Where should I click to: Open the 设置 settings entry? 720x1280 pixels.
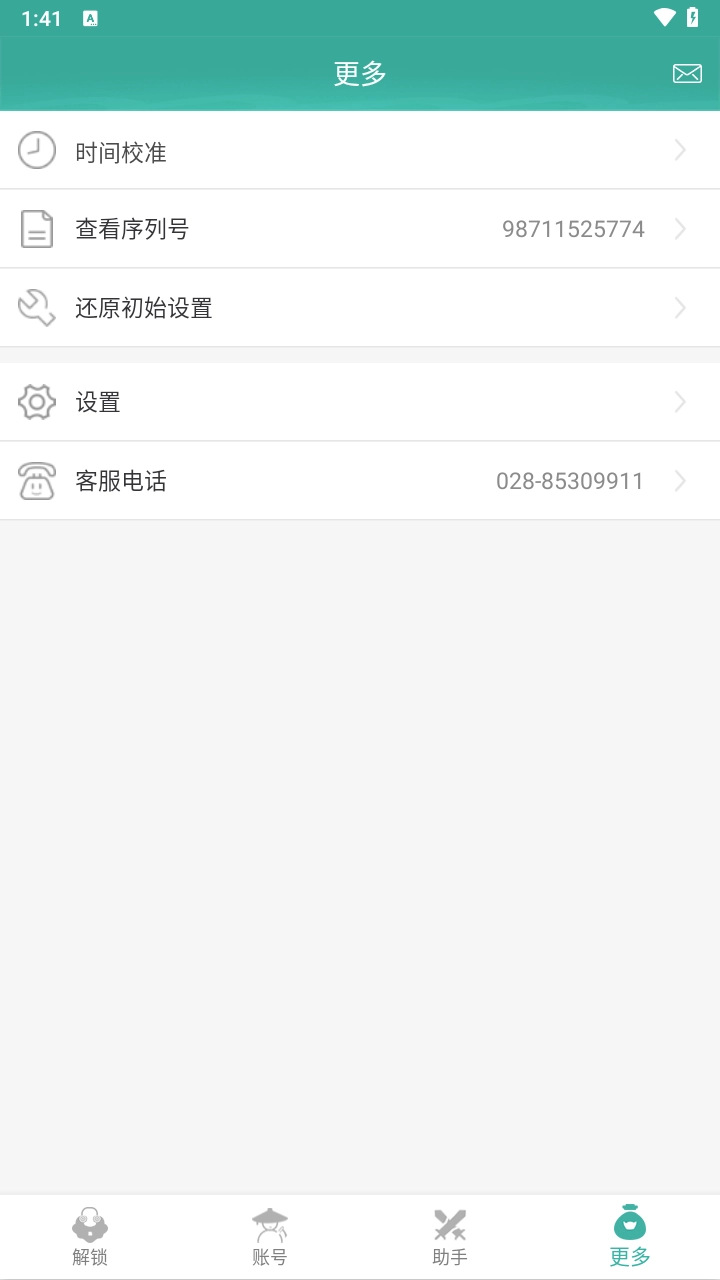[x=360, y=401]
